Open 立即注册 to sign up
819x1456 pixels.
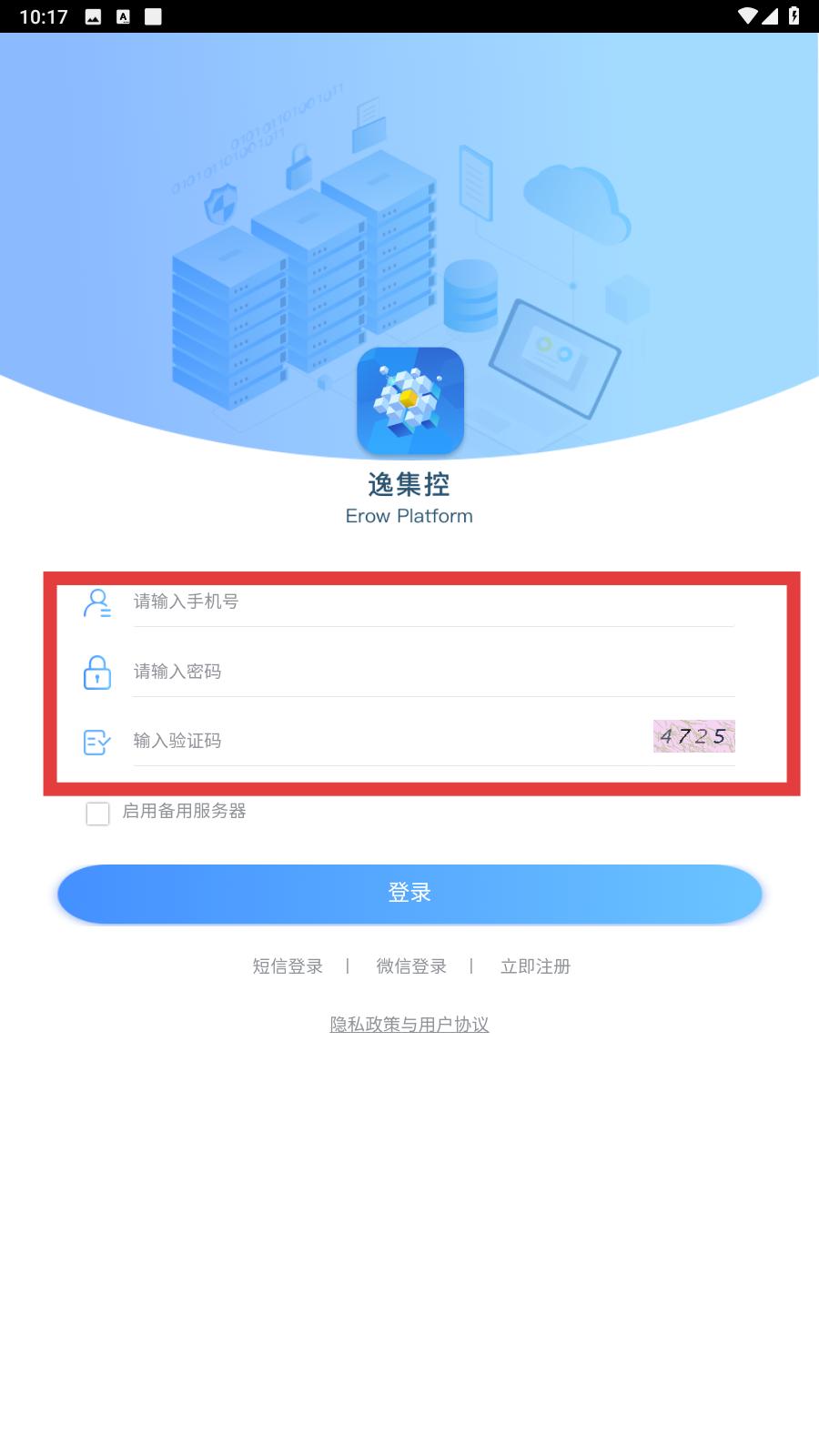pos(535,966)
